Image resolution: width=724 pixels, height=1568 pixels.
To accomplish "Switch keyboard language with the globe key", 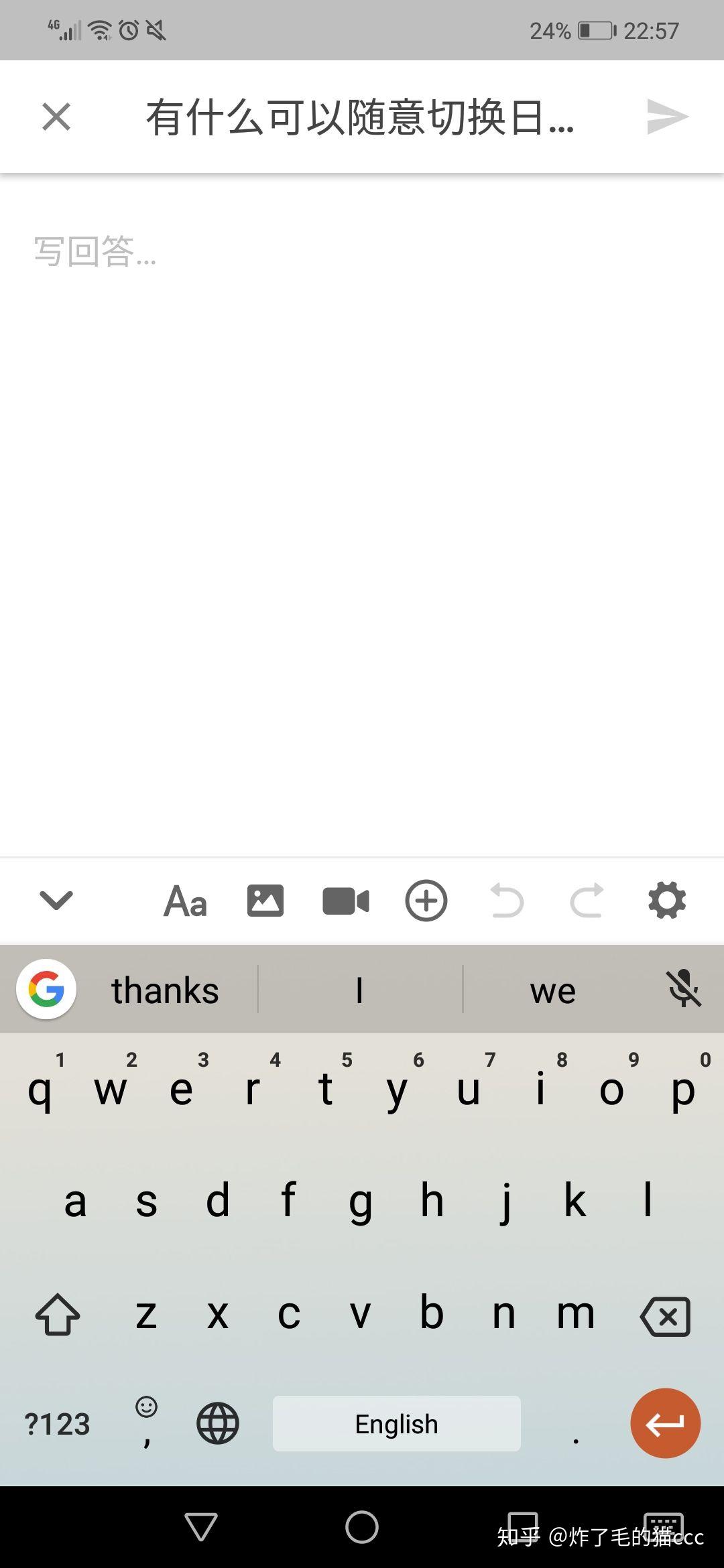I will tap(218, 1423).
